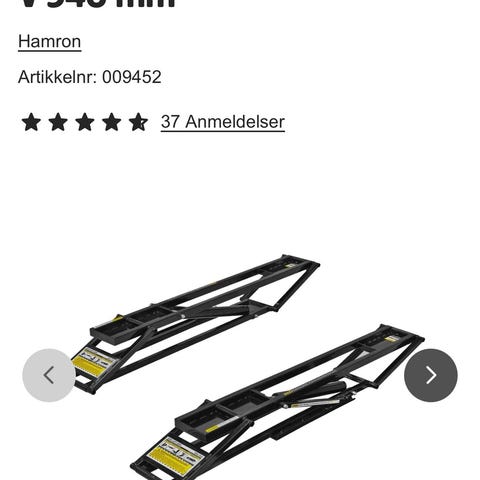Open the 37 Anmeldelser reviews link
480x480 pixels.
point(223,122)
